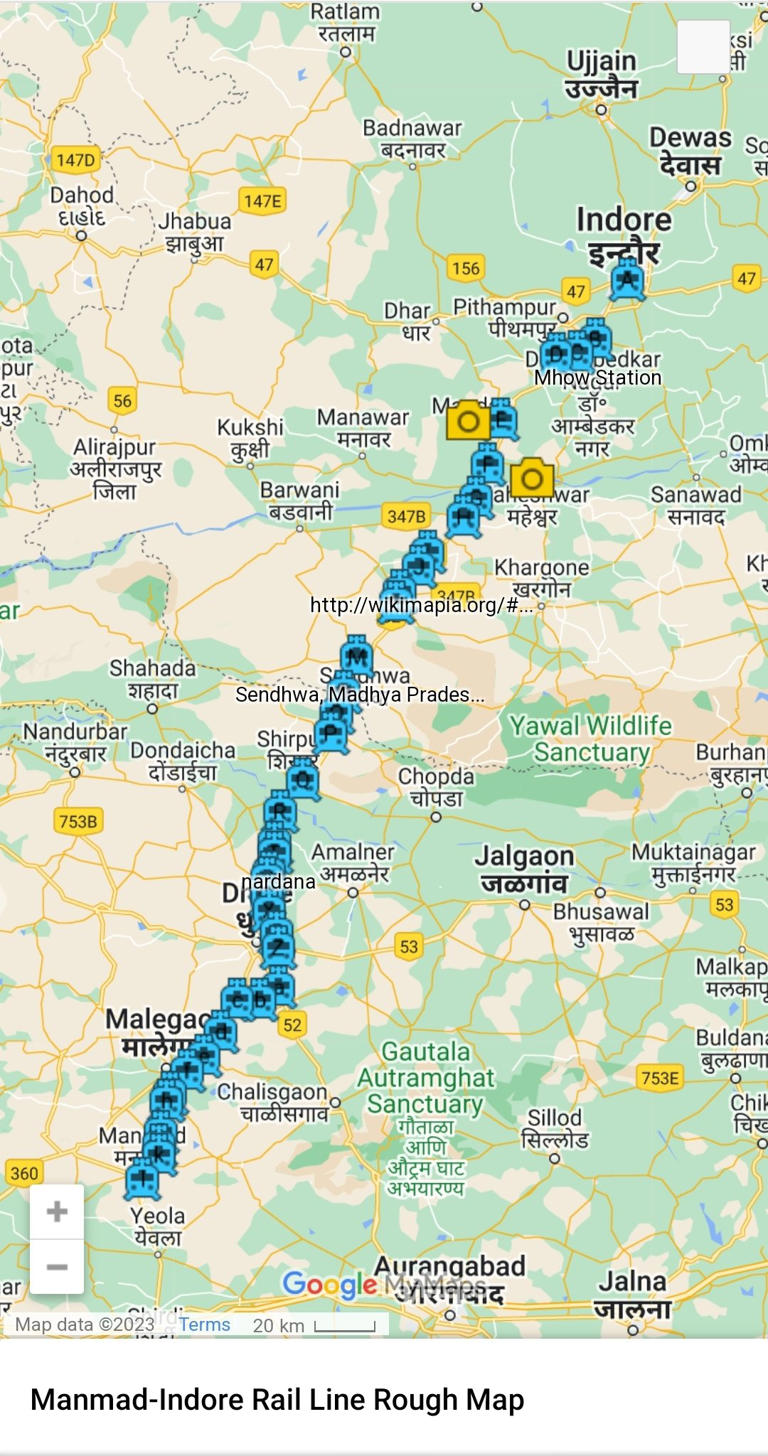Select the southernmost train marker above Yeola
The width and height of the screenshot is (768, 1456).
point(142,1180)
